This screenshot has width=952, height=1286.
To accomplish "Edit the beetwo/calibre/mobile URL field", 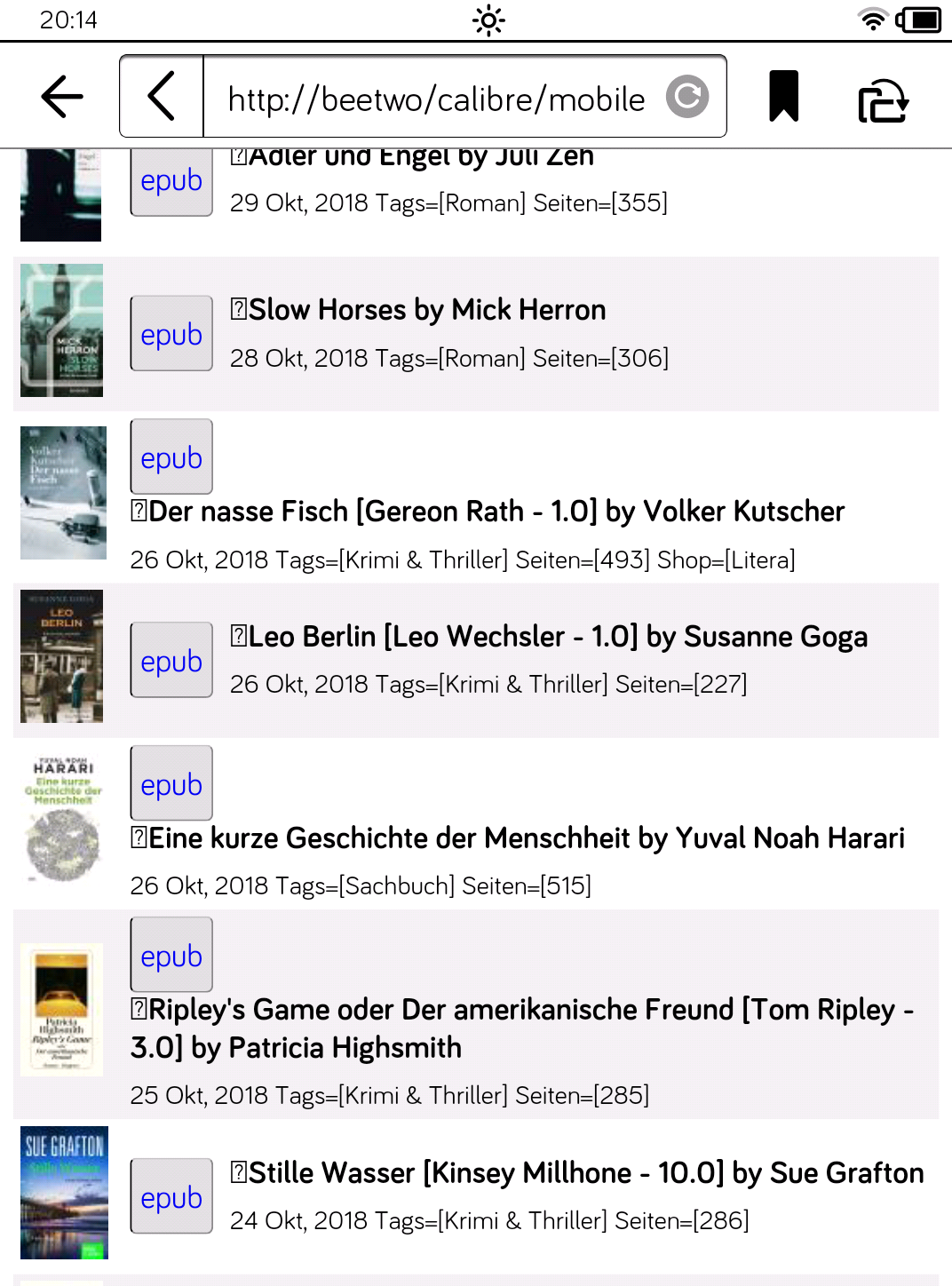I will click(x=435, y=99).
